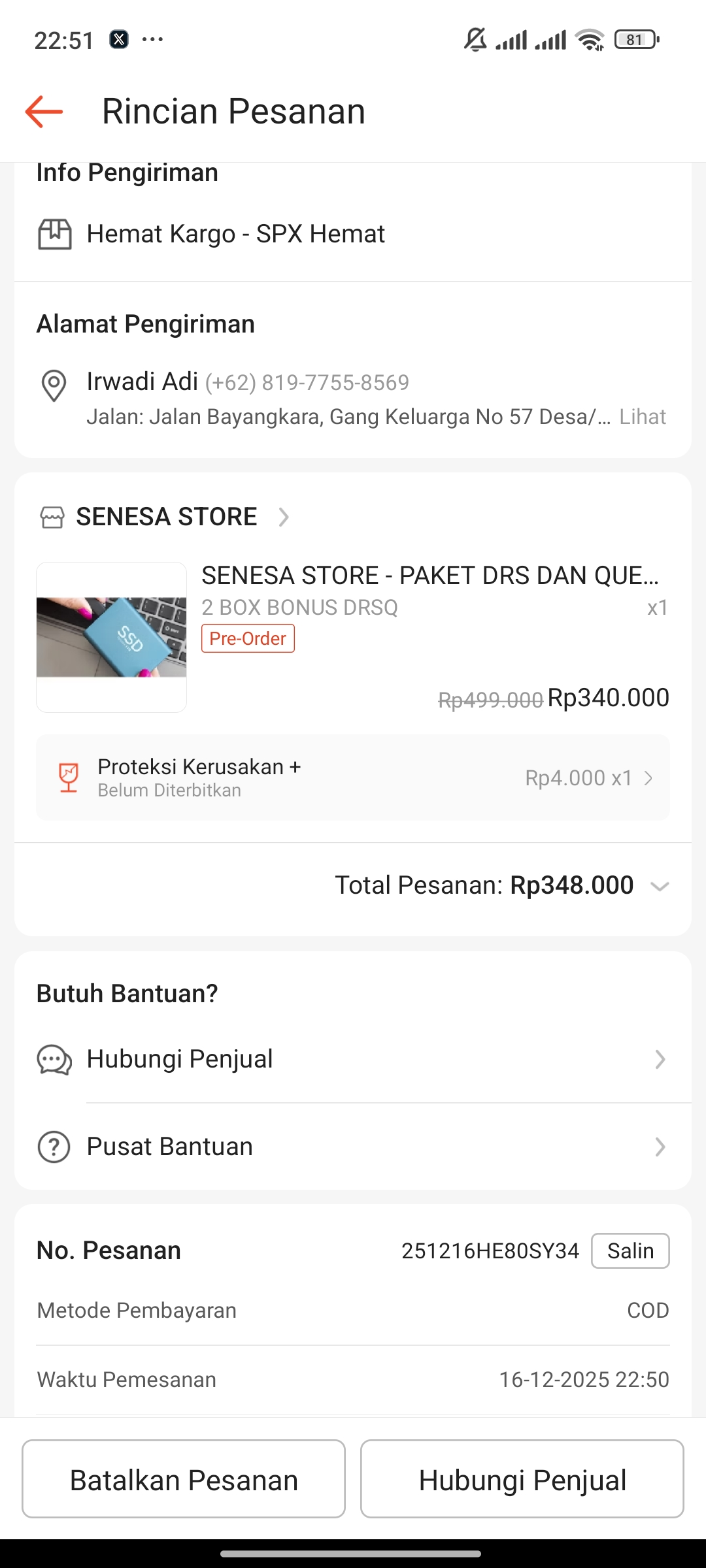
Task: Go back from Rincian Pesanan
Action: (44, 112)
